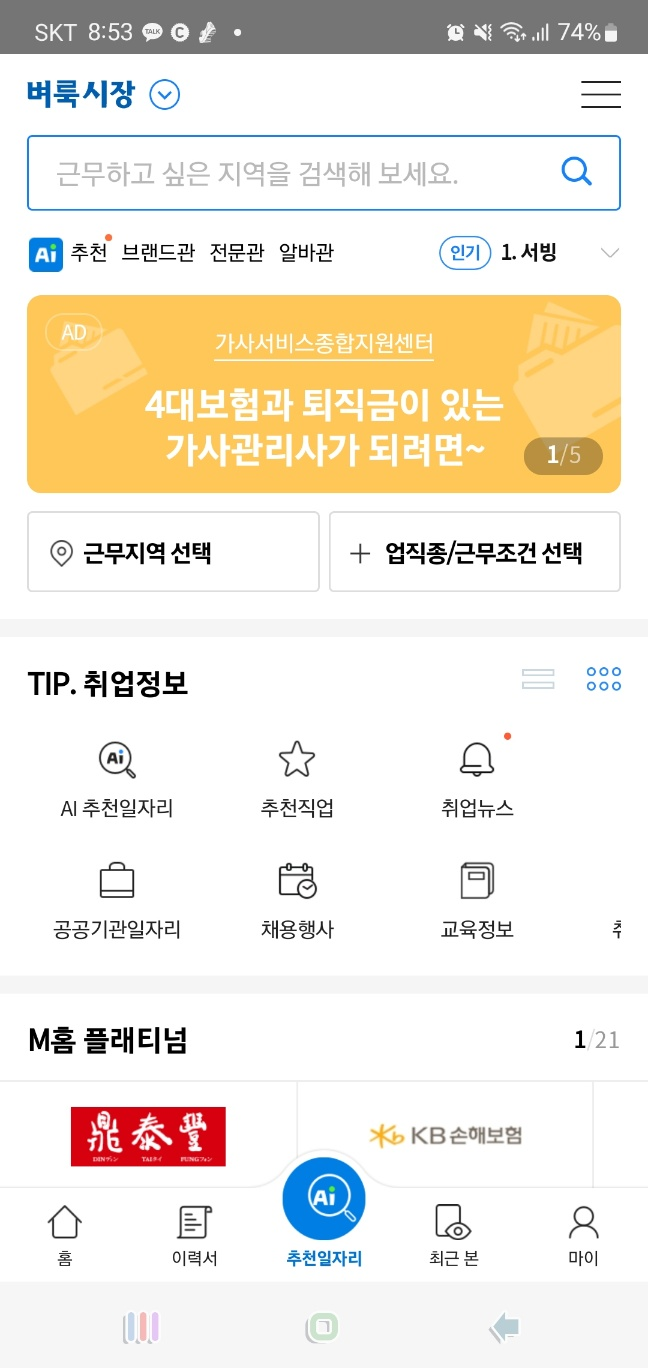Tap the region search field
648x1368 pixels.
pyautogui.click(x=290, y=173)
